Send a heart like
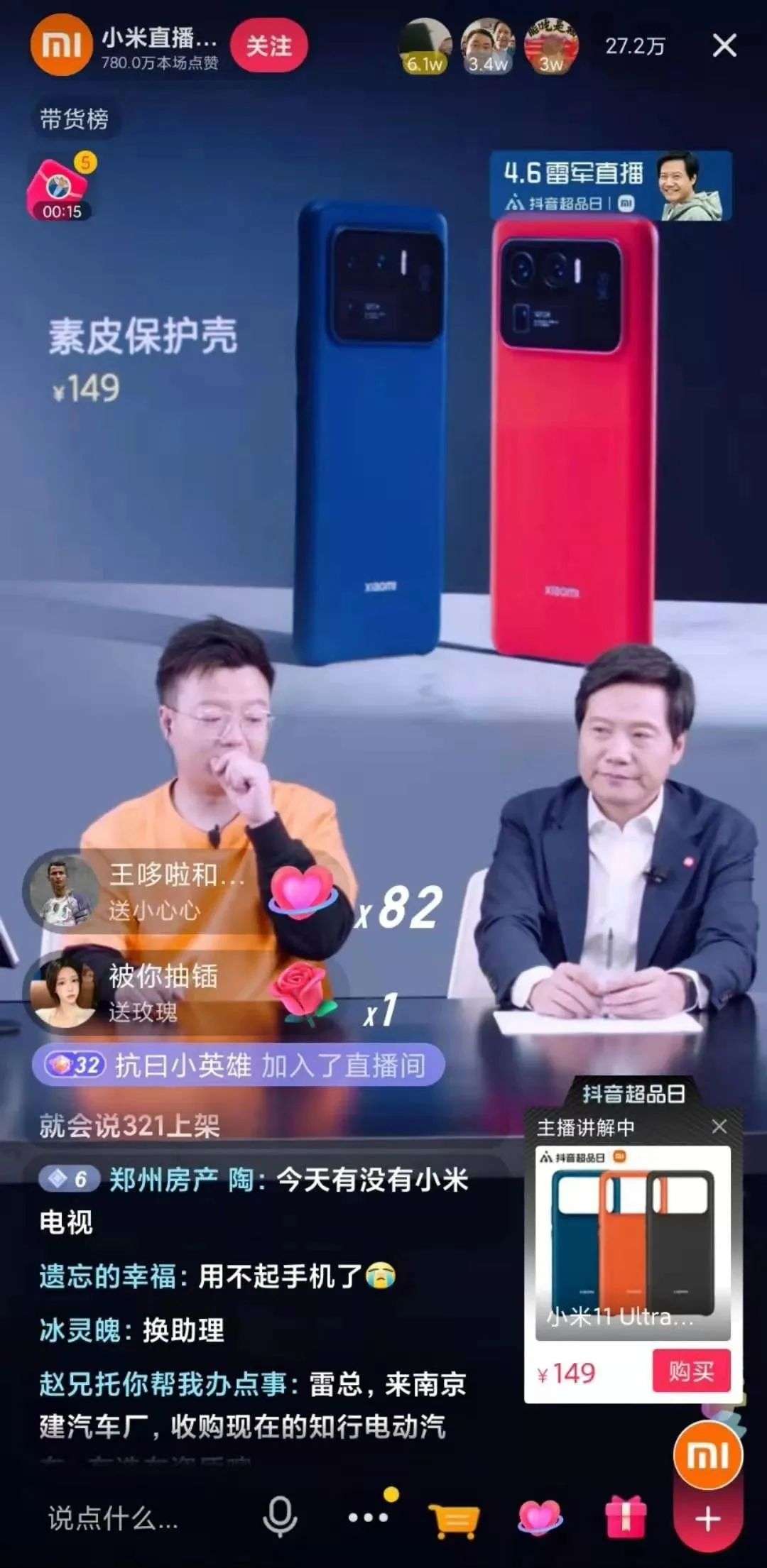This screenshot has width=767, height=1568. click(x=540, y=1518)
